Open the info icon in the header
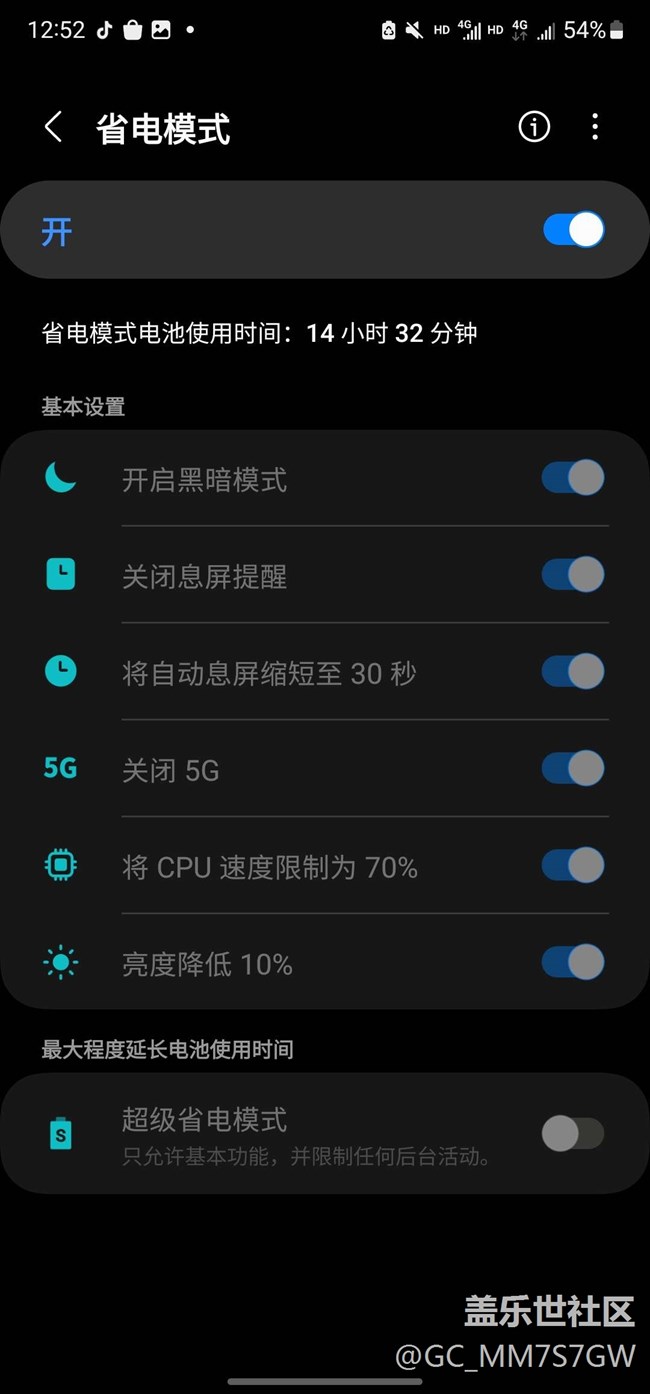 534,127
